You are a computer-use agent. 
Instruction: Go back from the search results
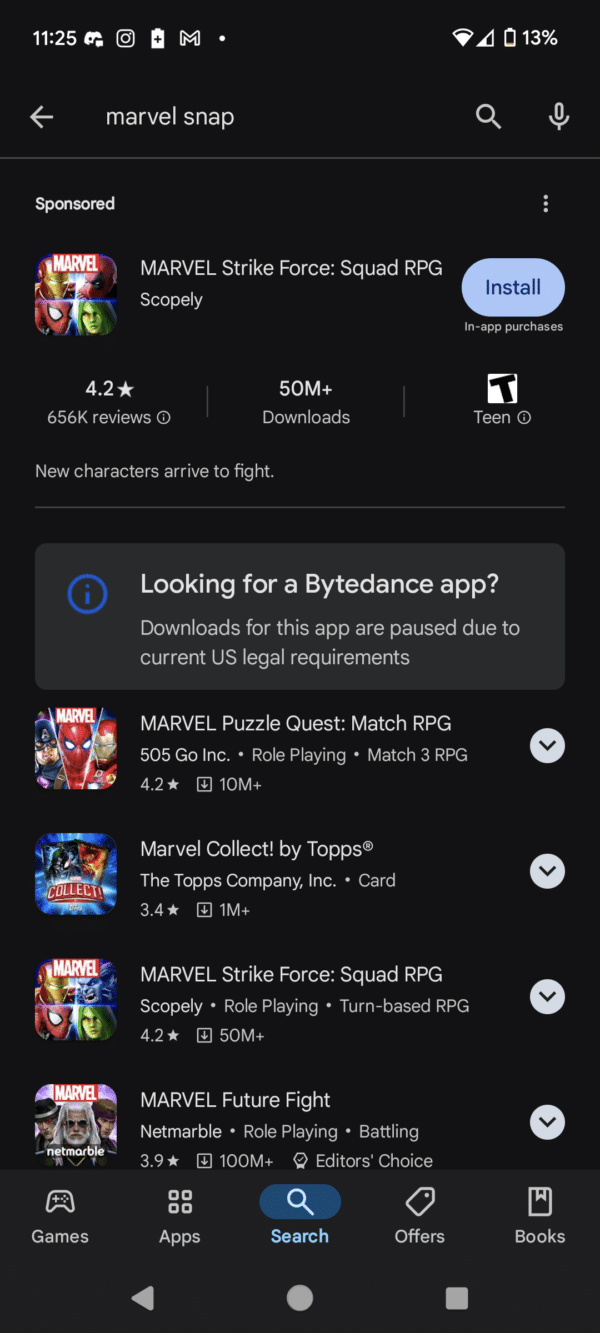41,117
